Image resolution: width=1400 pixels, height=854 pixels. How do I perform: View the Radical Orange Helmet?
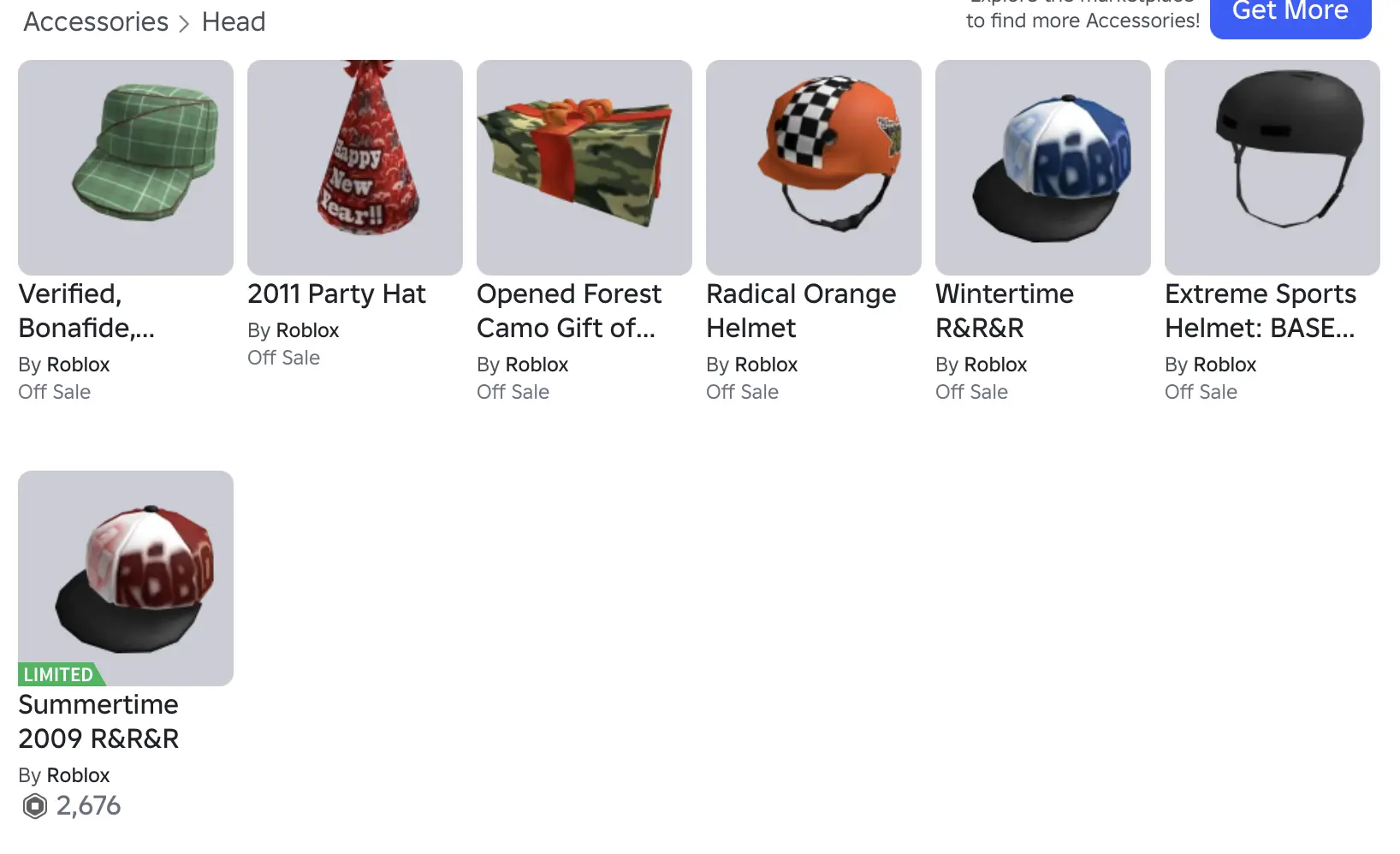point(814,168)
